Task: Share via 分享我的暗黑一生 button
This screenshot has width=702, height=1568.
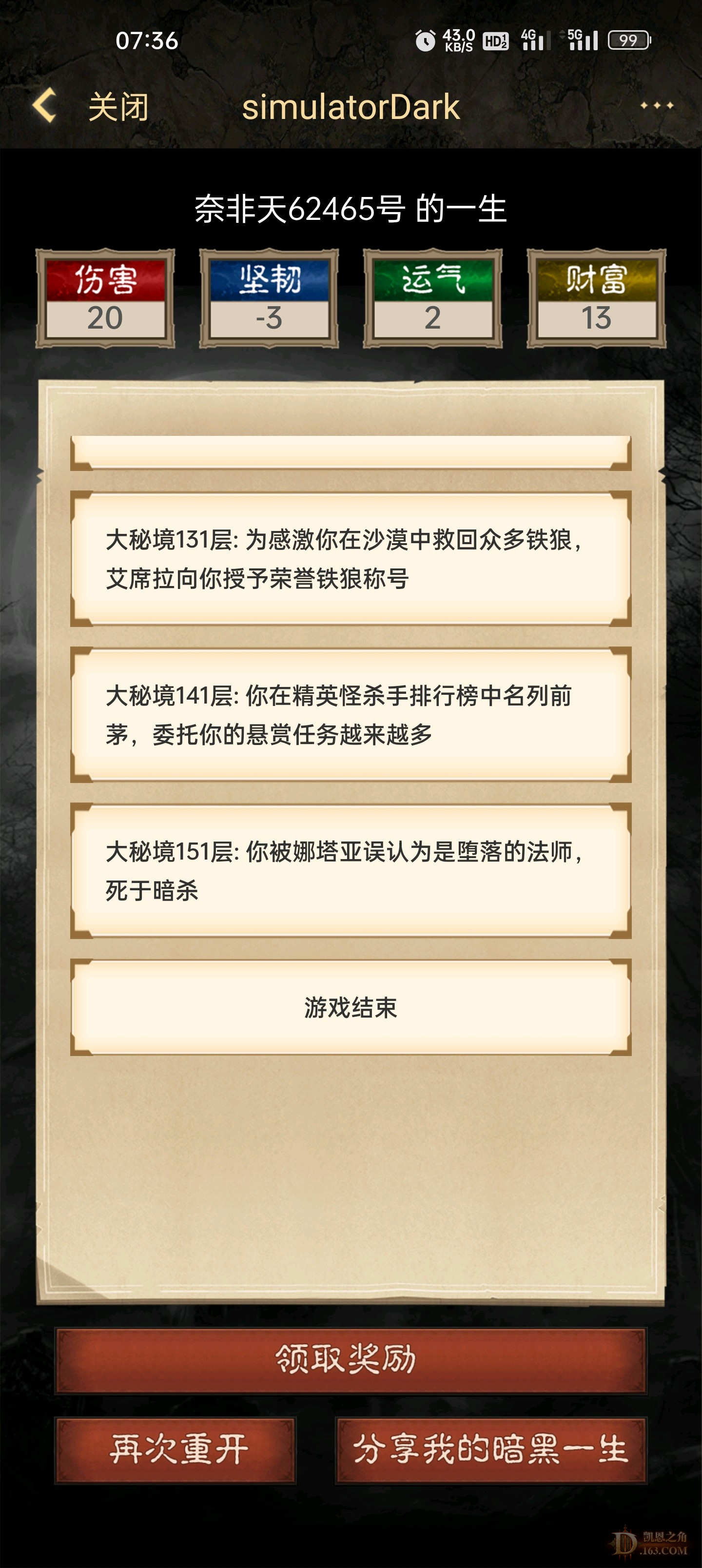Action: click(491, 1450)
